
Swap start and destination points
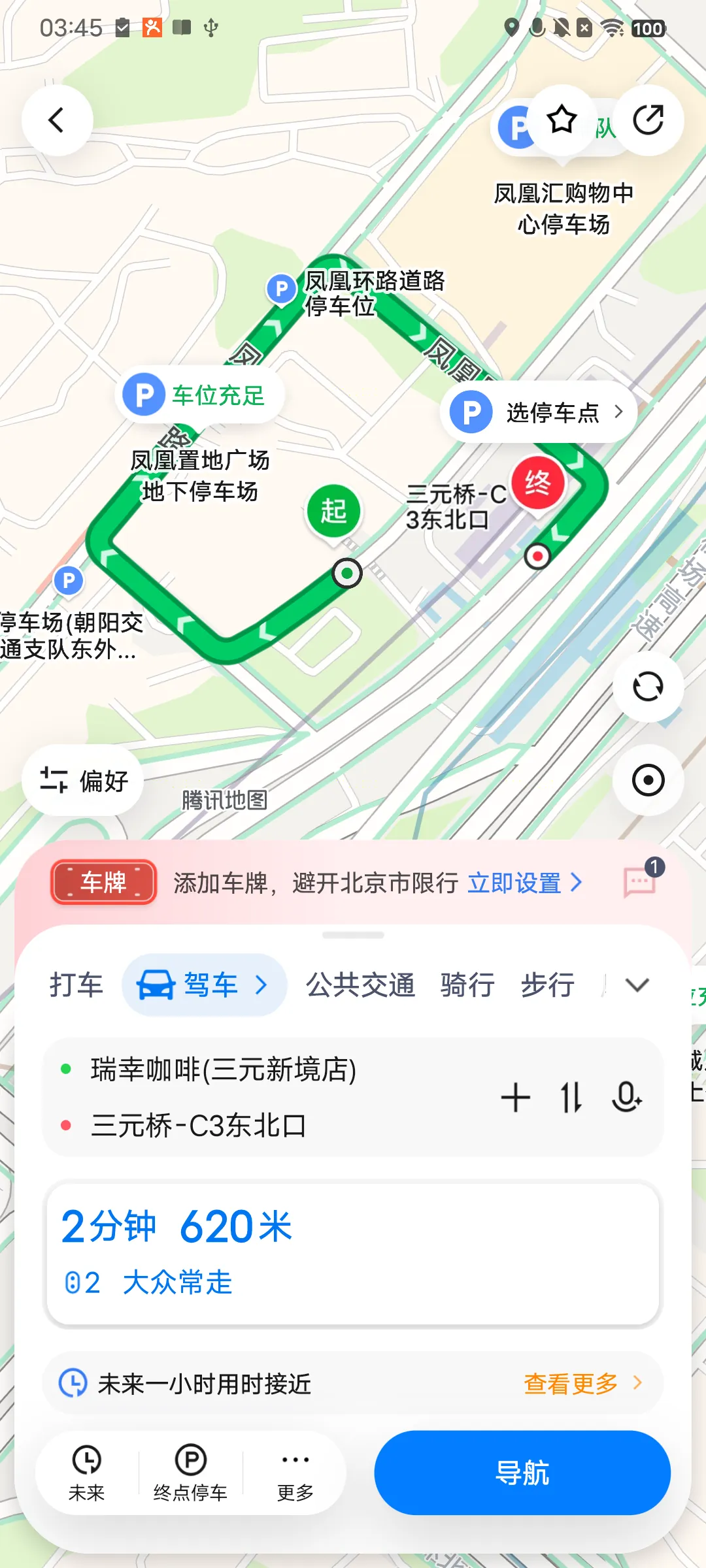(x=571, y=1097)
